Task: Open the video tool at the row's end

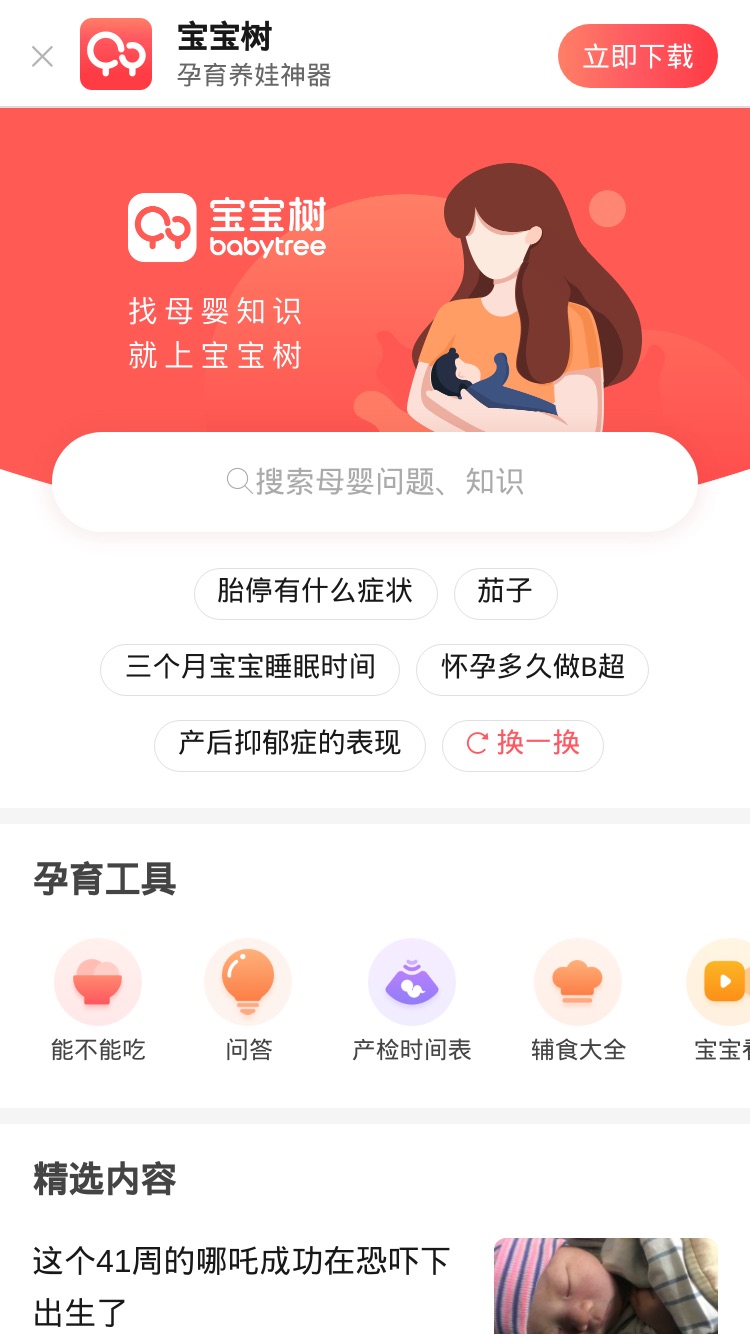Action: tap(722, 1000)
